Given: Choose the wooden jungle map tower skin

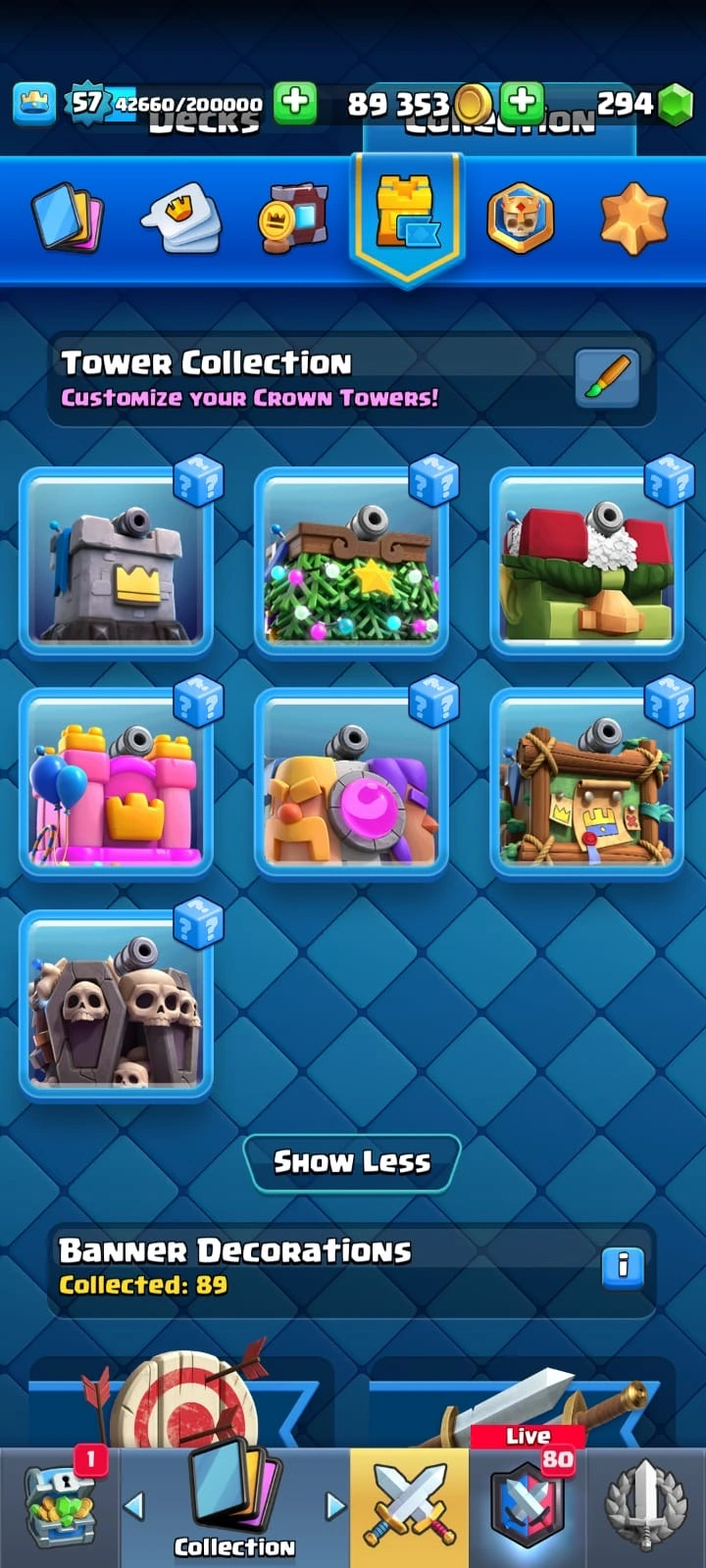Looking at the screenshot, I should 586,784.
